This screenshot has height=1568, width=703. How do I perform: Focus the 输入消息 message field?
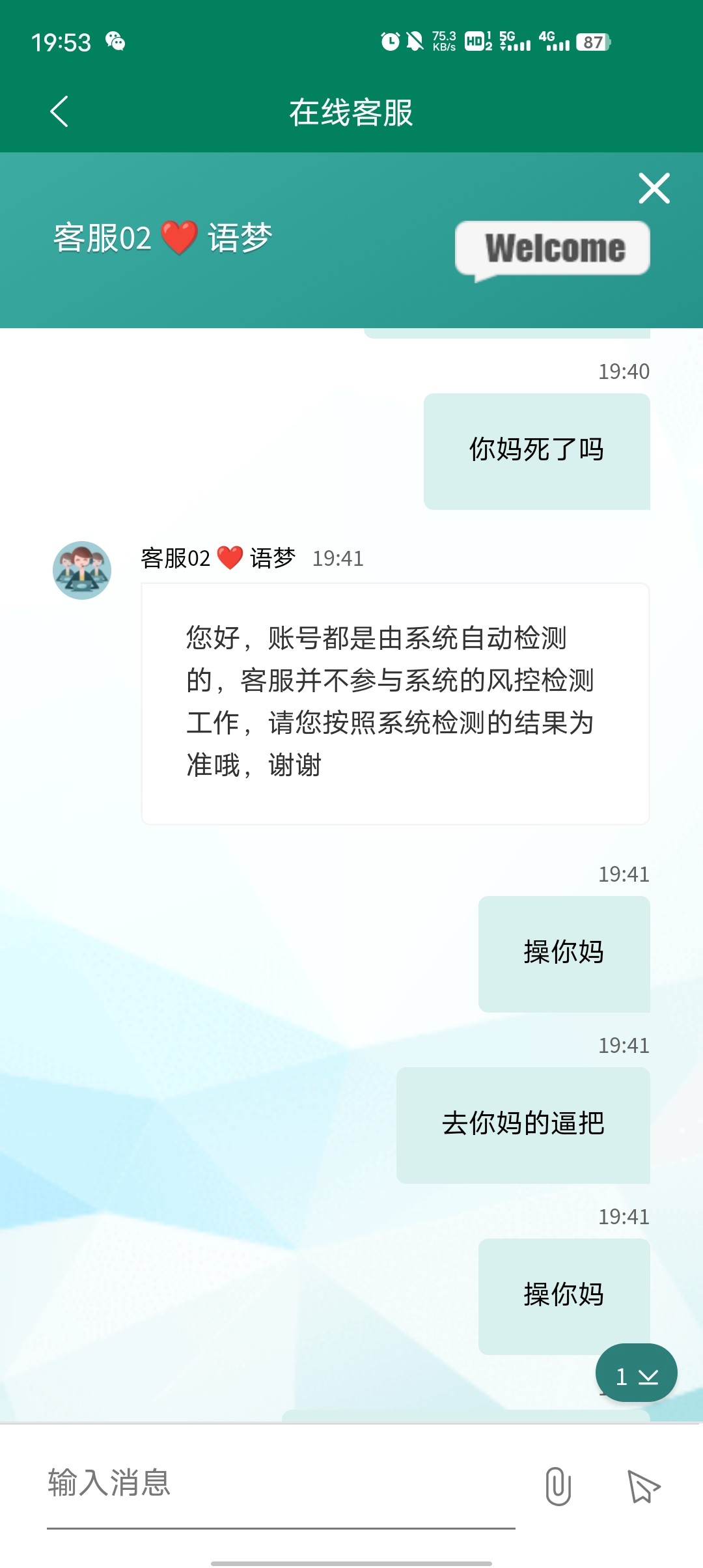[x=280, y=1485]
